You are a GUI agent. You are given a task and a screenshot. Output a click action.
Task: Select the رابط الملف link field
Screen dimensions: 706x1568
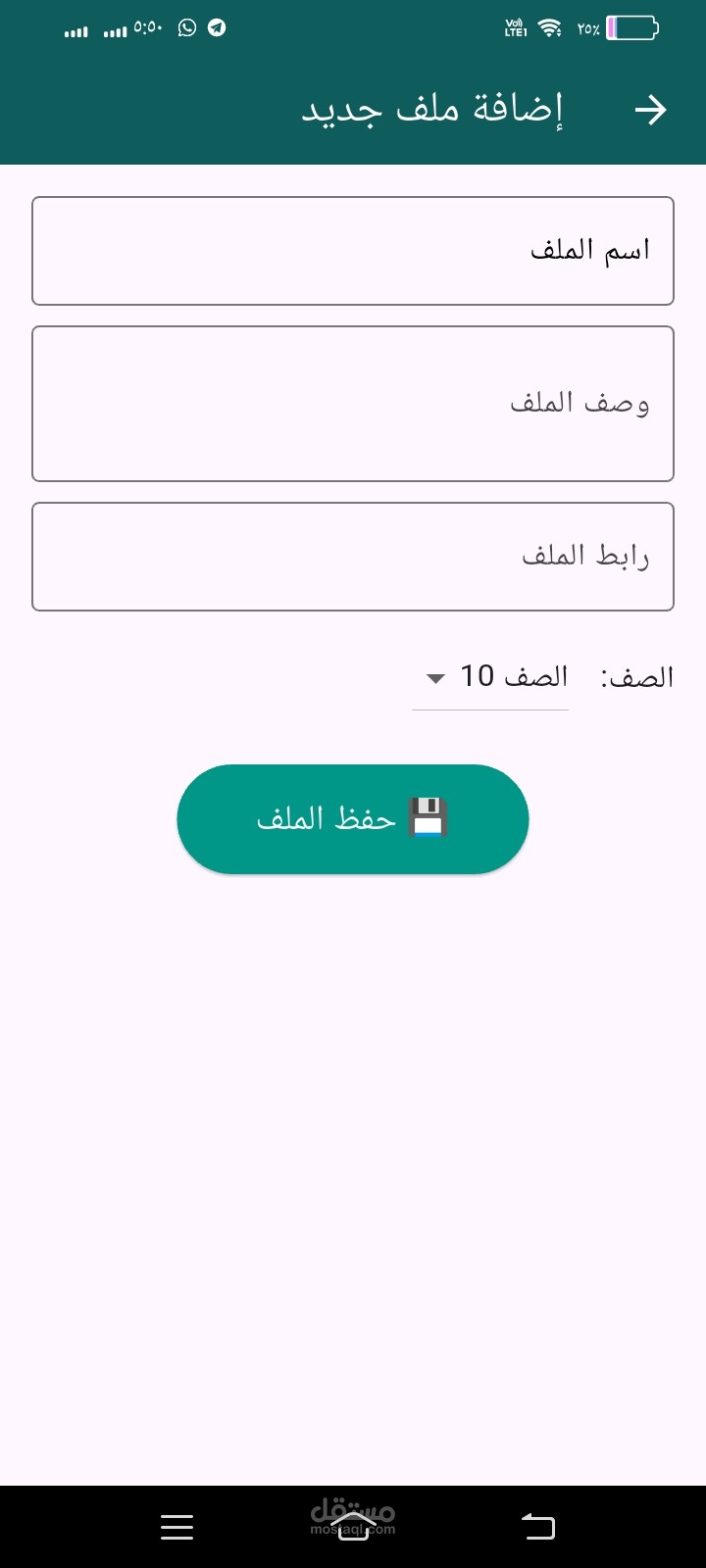[353, 557]
